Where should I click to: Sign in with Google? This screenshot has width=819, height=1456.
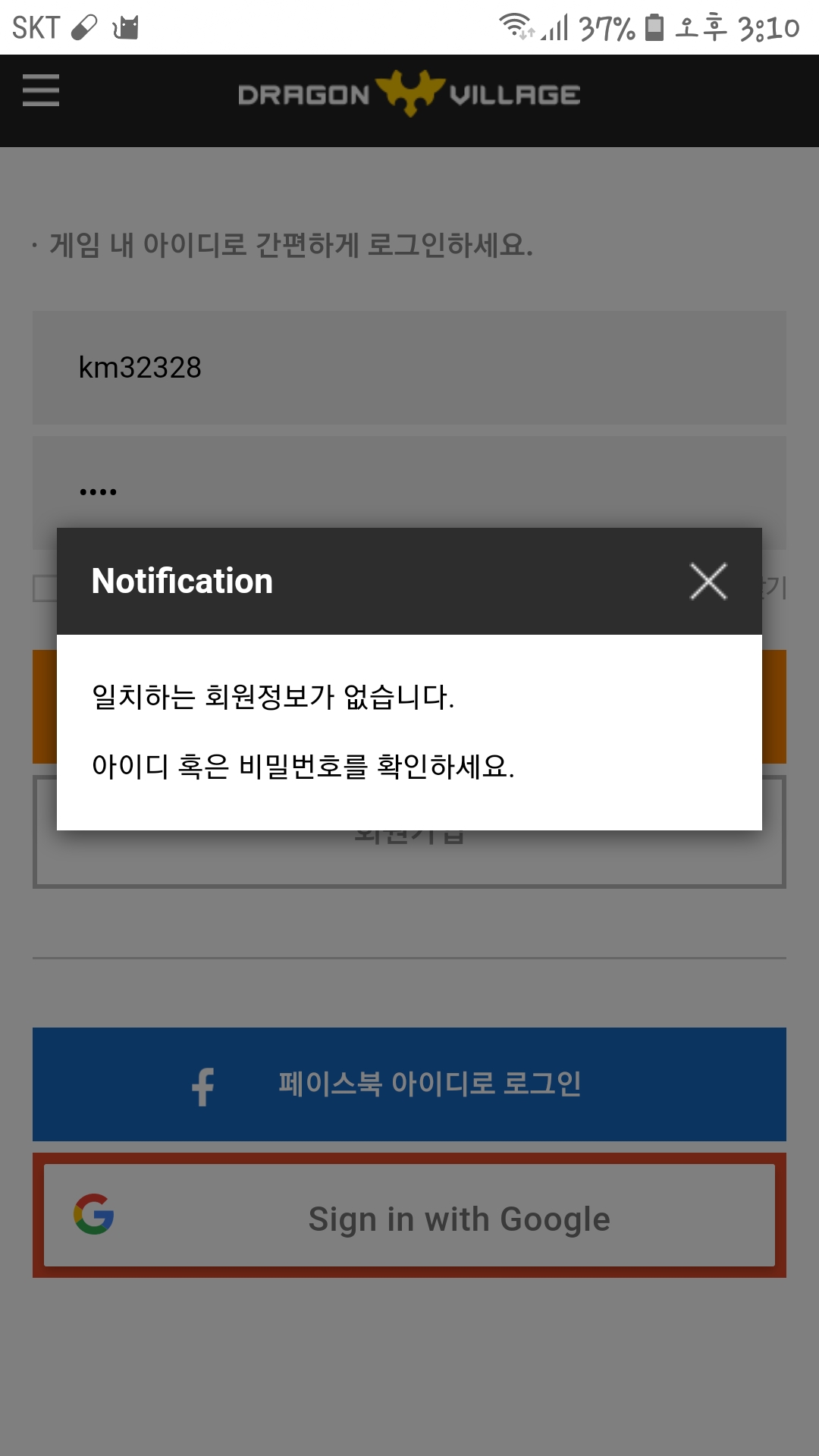[x=409, y=1216]
